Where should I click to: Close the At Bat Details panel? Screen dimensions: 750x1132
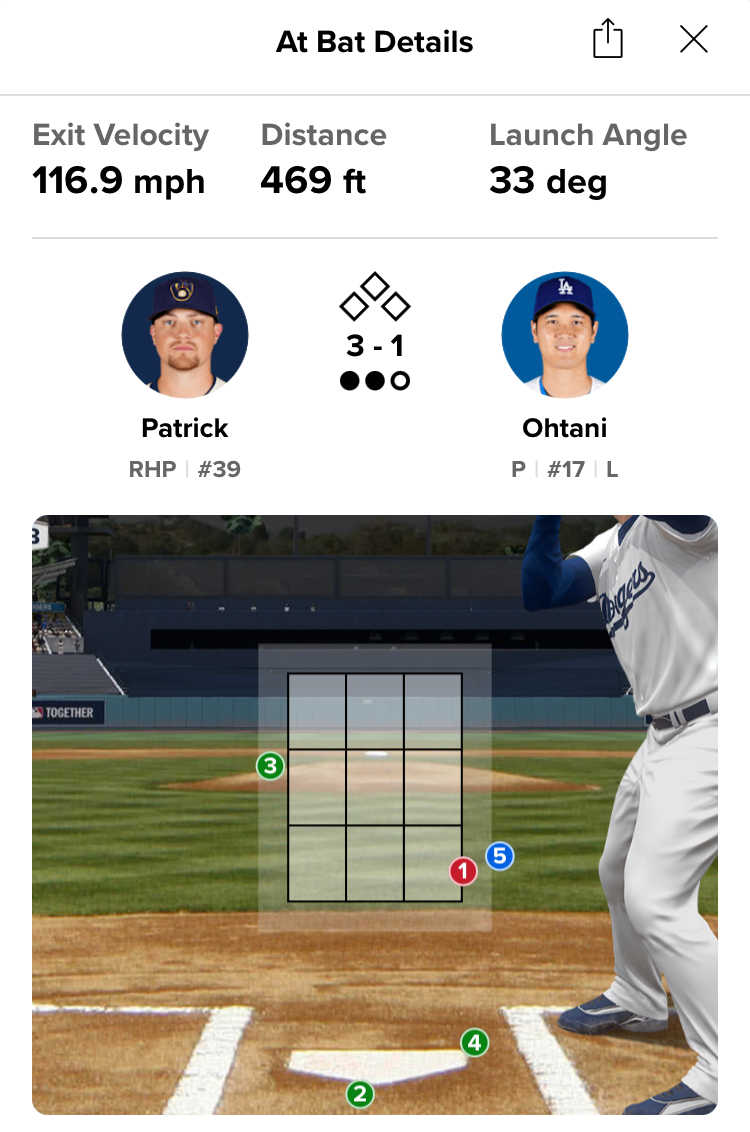coord(693,40)
